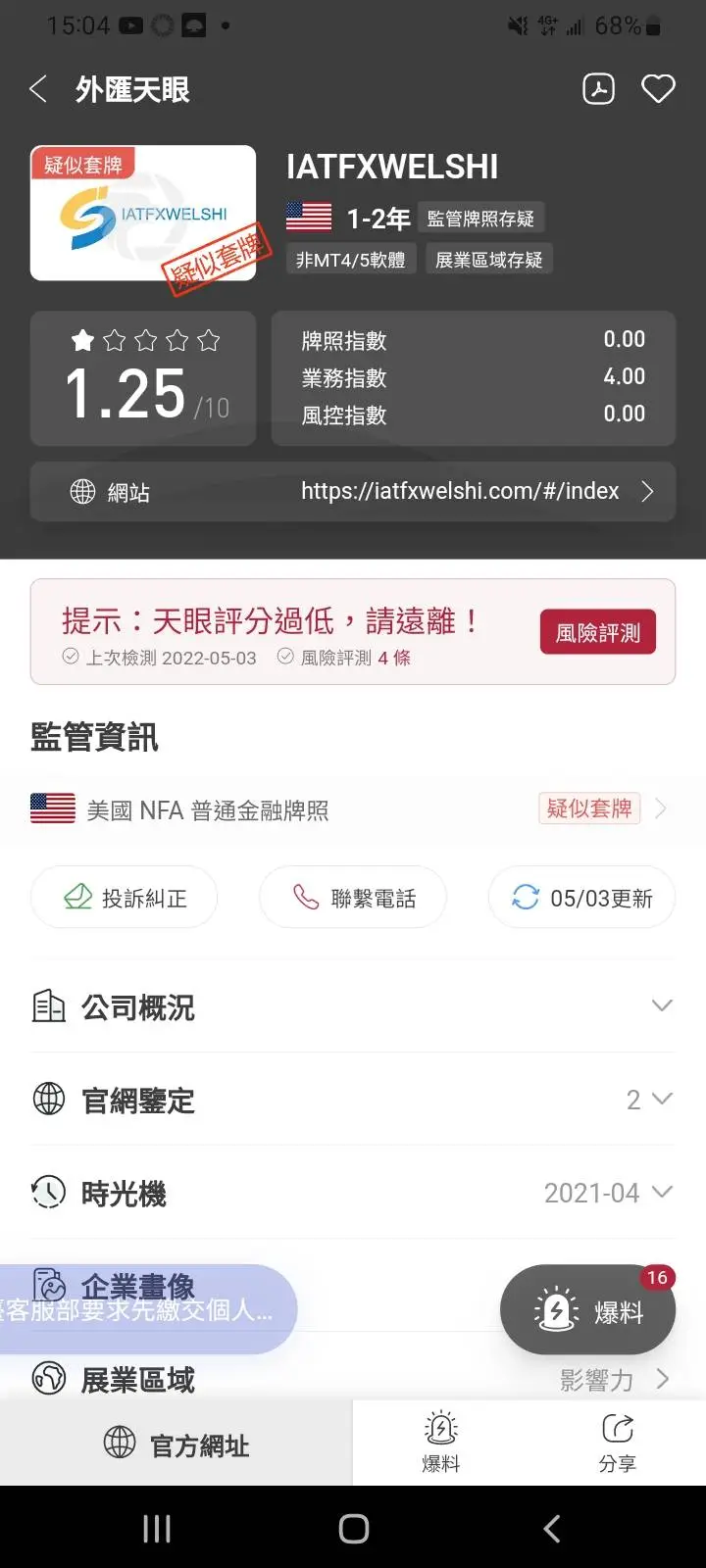Open recent apps from system navigation bar
Image resolution: width=706 pixels, height=1568 pixels.
pos(157,1528)
